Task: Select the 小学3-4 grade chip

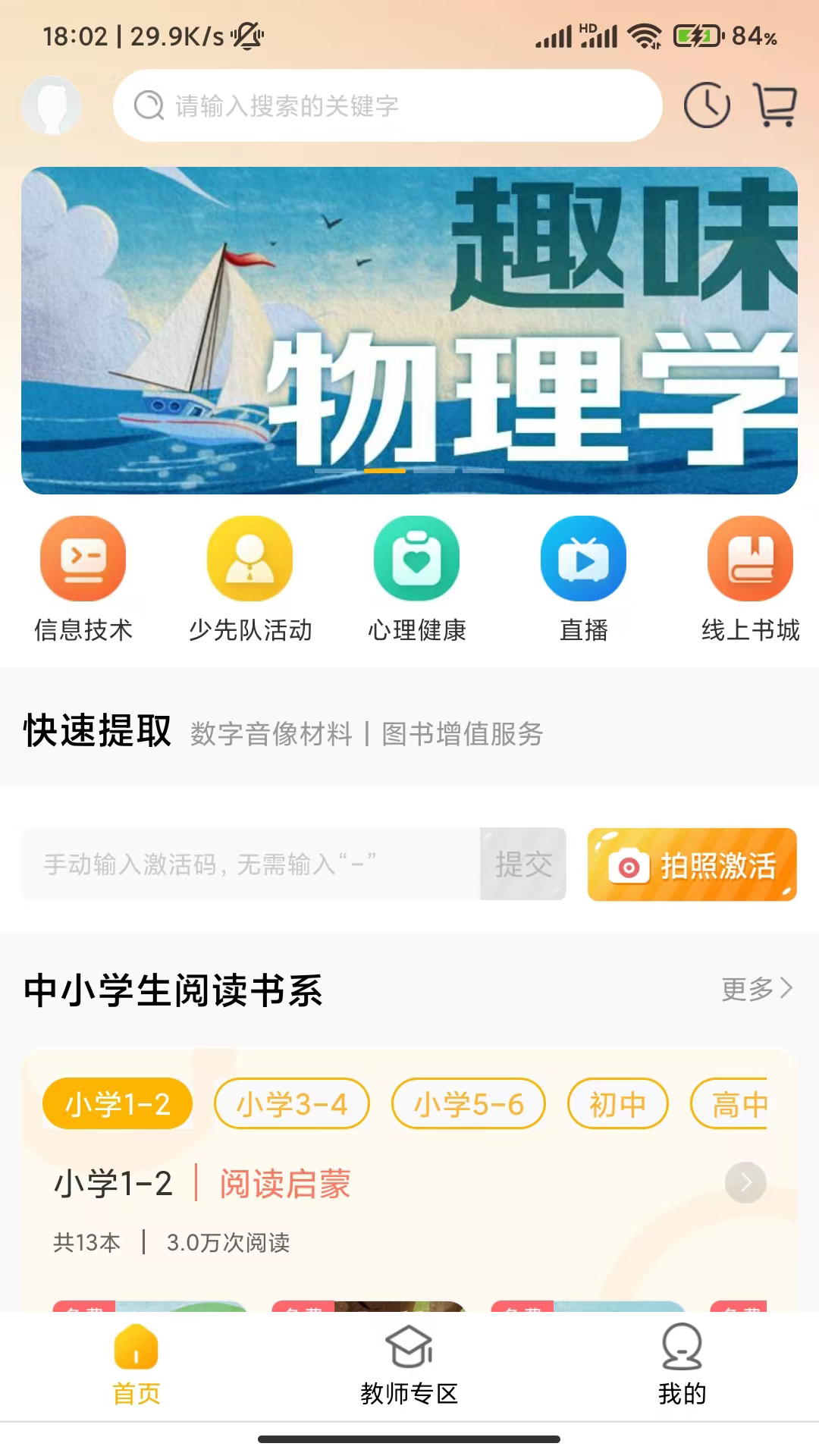Action: coord(292,1103)
